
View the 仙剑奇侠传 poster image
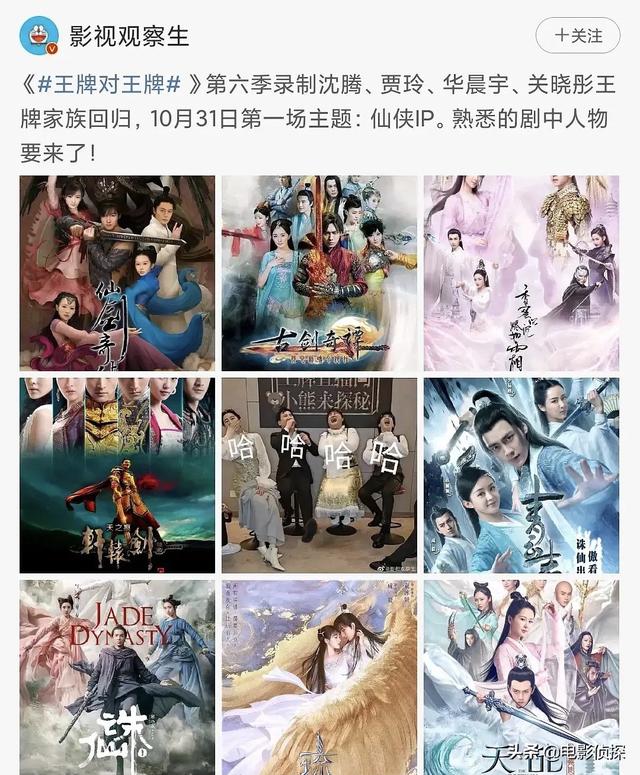pyautogui.click(x=117, y=272)
